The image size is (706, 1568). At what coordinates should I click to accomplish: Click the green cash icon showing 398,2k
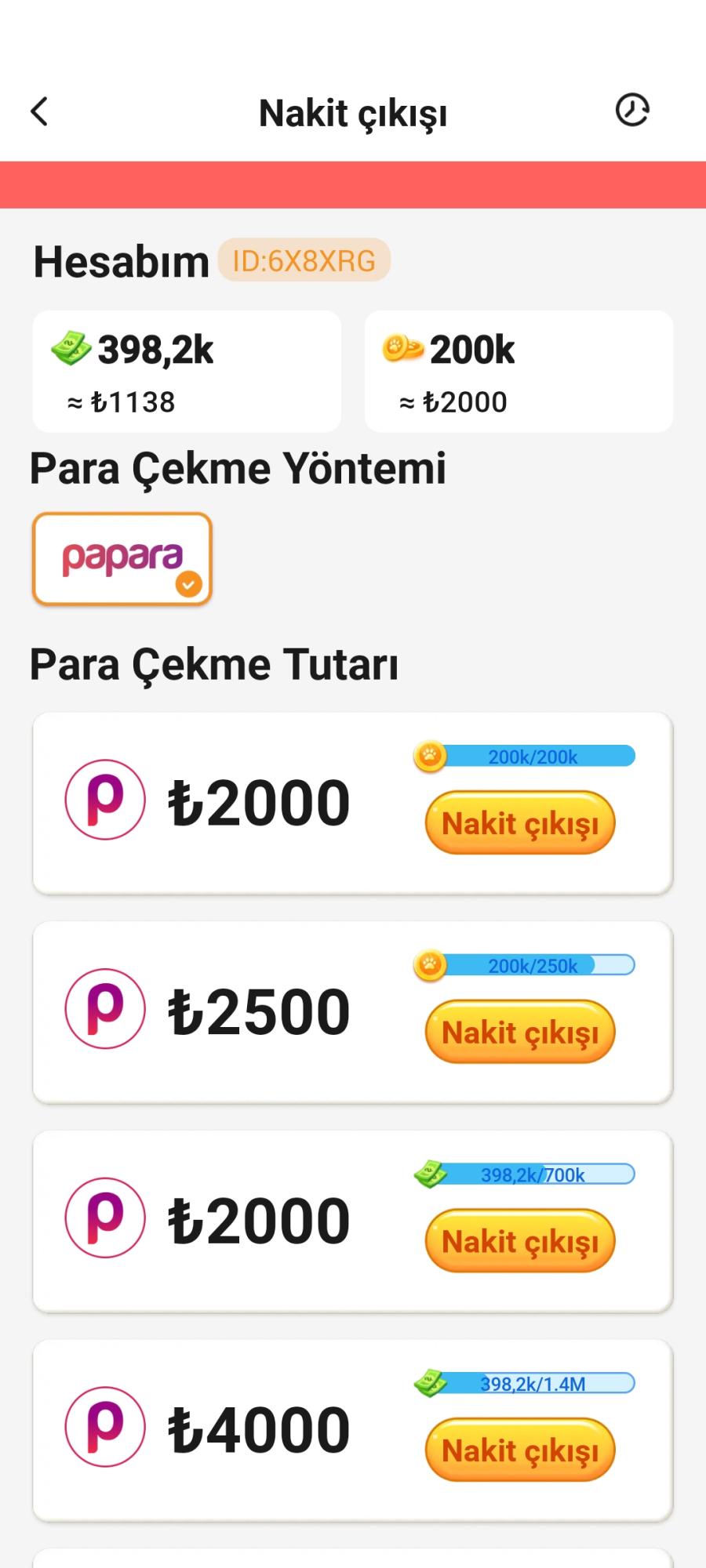(71, 348)
